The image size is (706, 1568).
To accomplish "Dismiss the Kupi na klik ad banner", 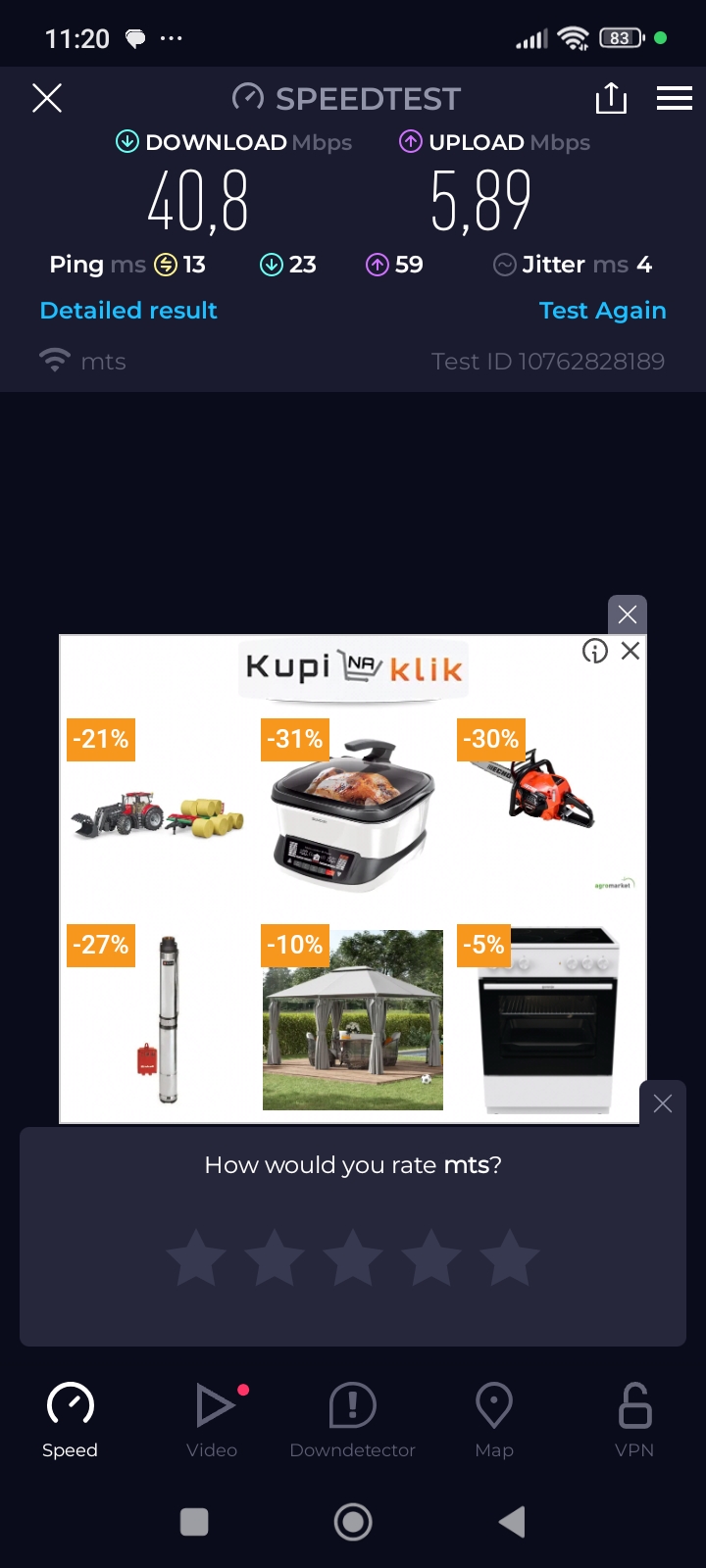I will [x=628, y=614].
